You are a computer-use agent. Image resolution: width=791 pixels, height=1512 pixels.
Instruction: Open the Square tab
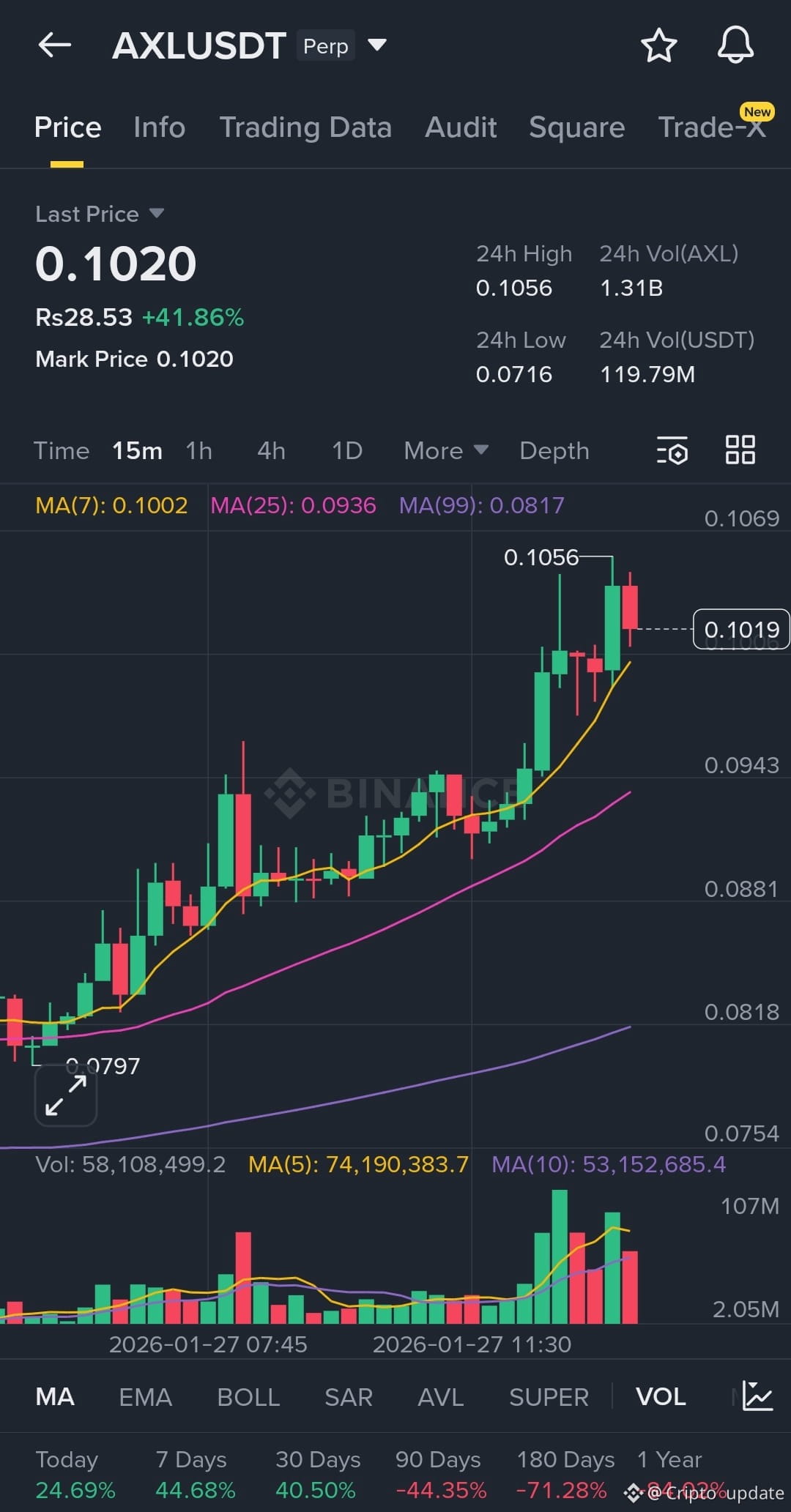tap(576, 127)
